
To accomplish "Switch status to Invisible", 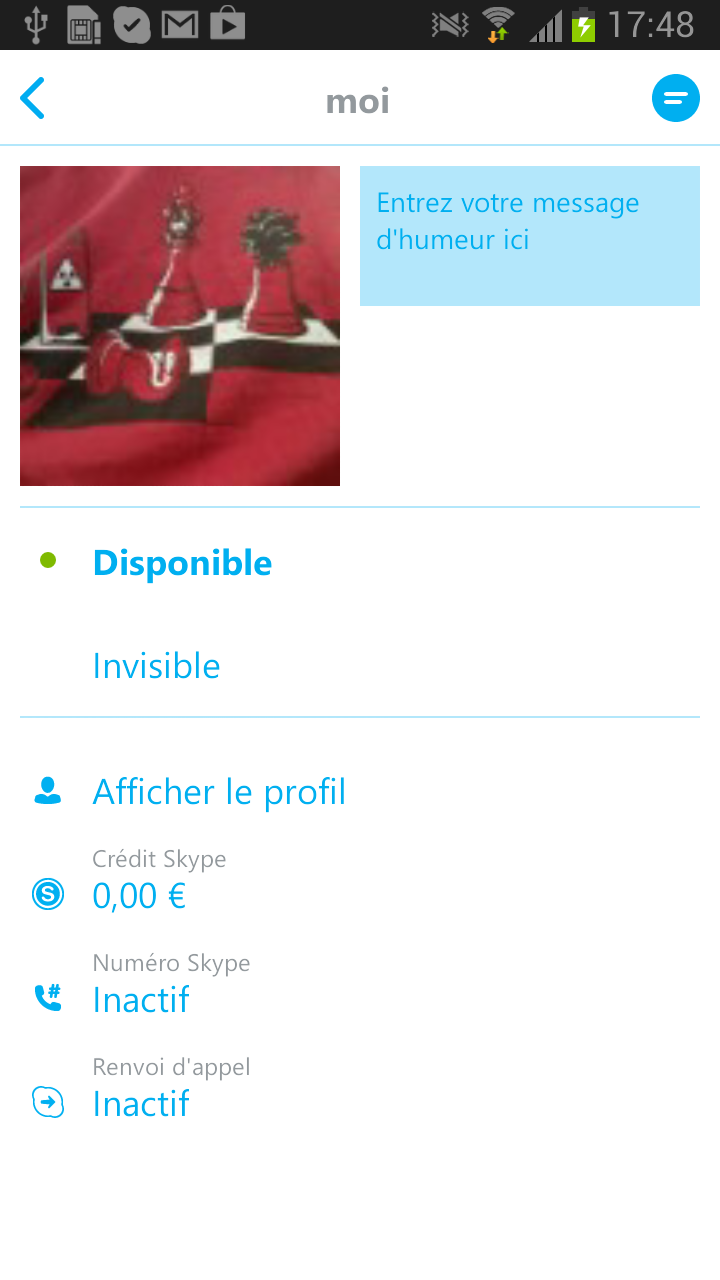I will 156,665.
